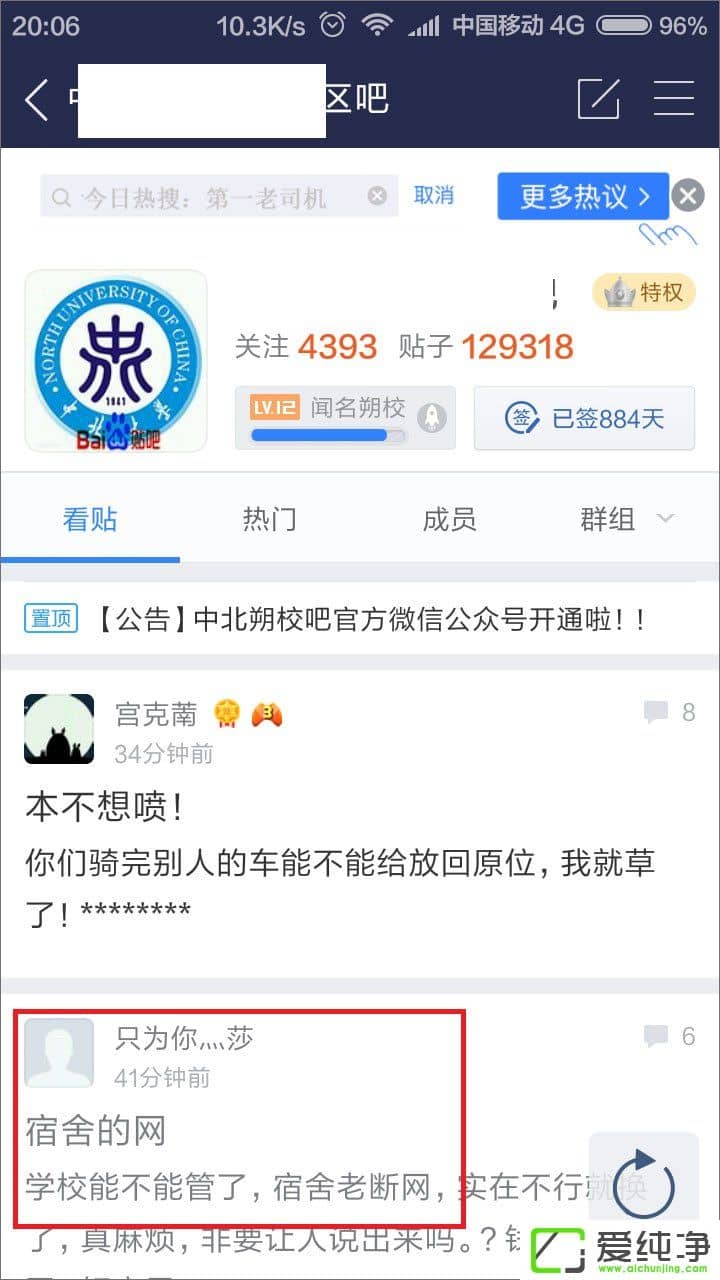
Task: Dismiss the 更多热议 banner with the close icon
Action: (687, 196)
